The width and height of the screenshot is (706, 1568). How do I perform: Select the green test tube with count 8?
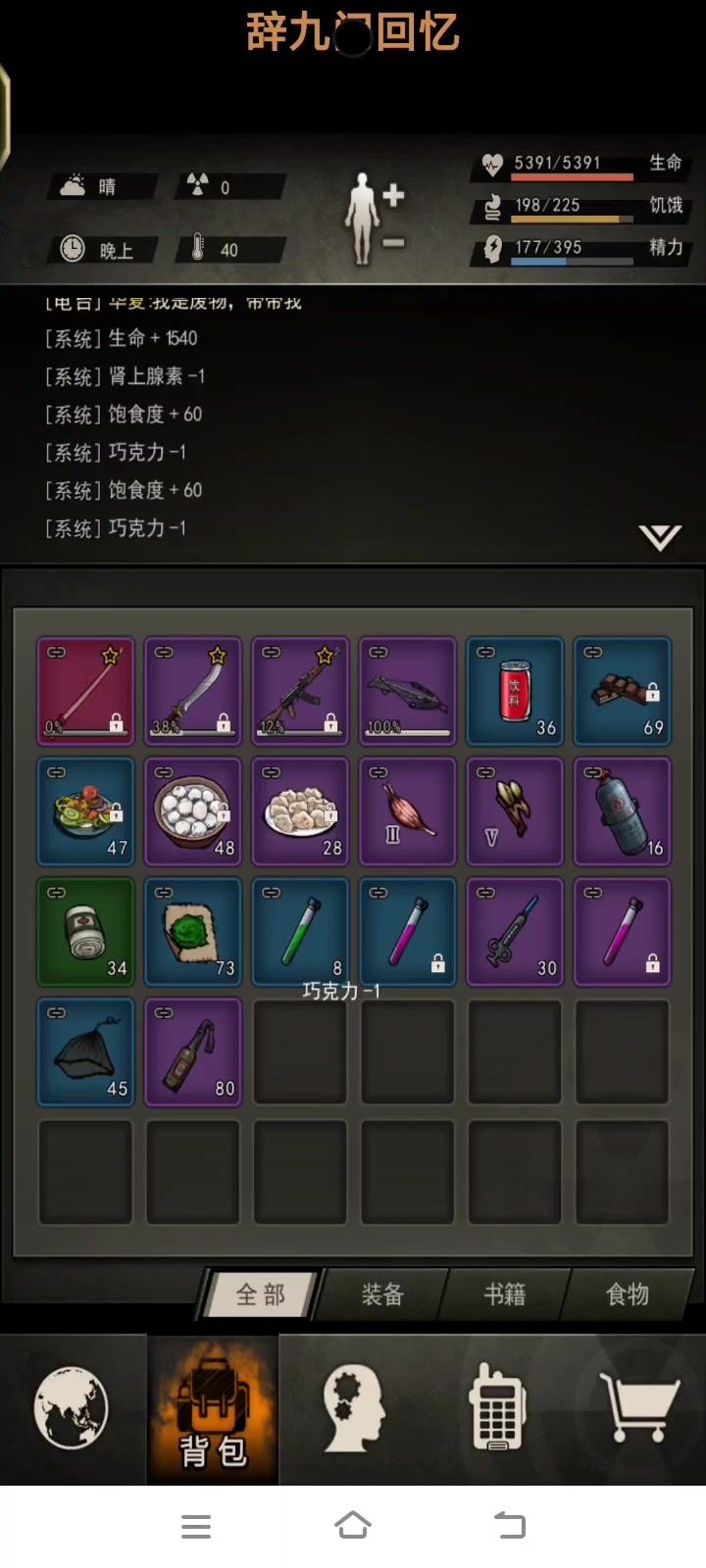(x=300, y=932)
